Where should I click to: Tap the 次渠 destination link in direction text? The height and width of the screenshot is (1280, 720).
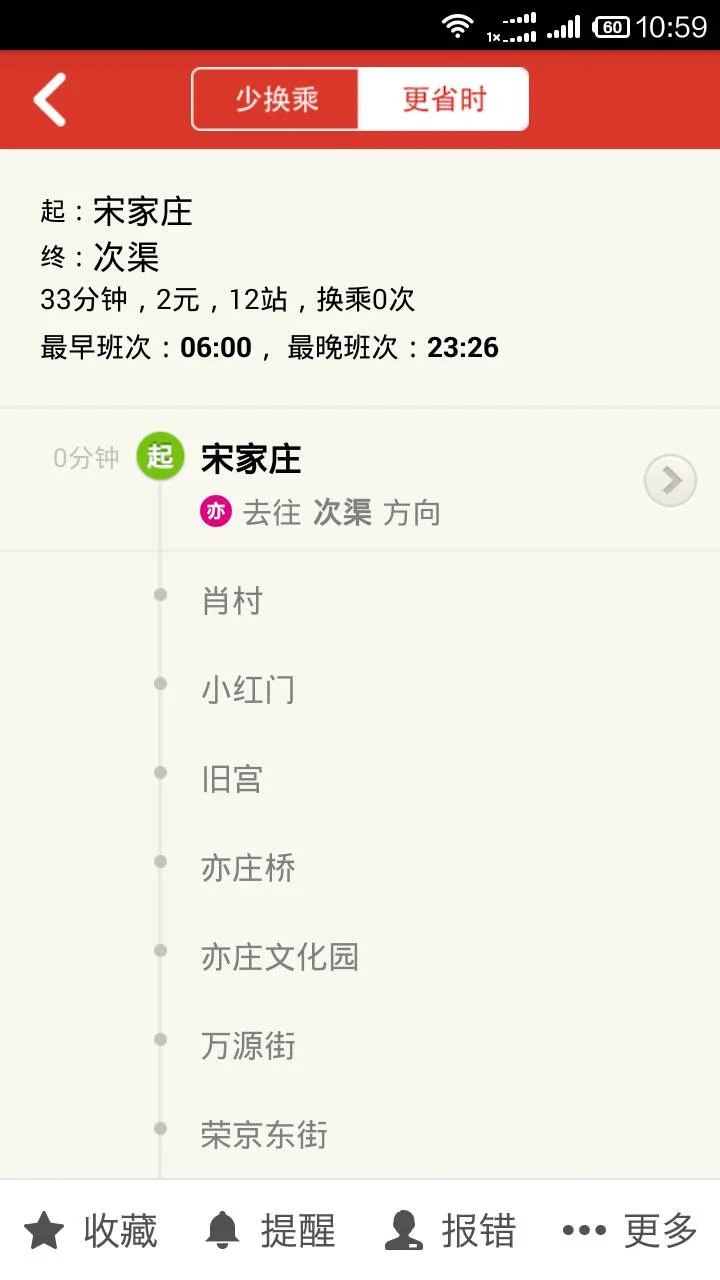[340, 512]
